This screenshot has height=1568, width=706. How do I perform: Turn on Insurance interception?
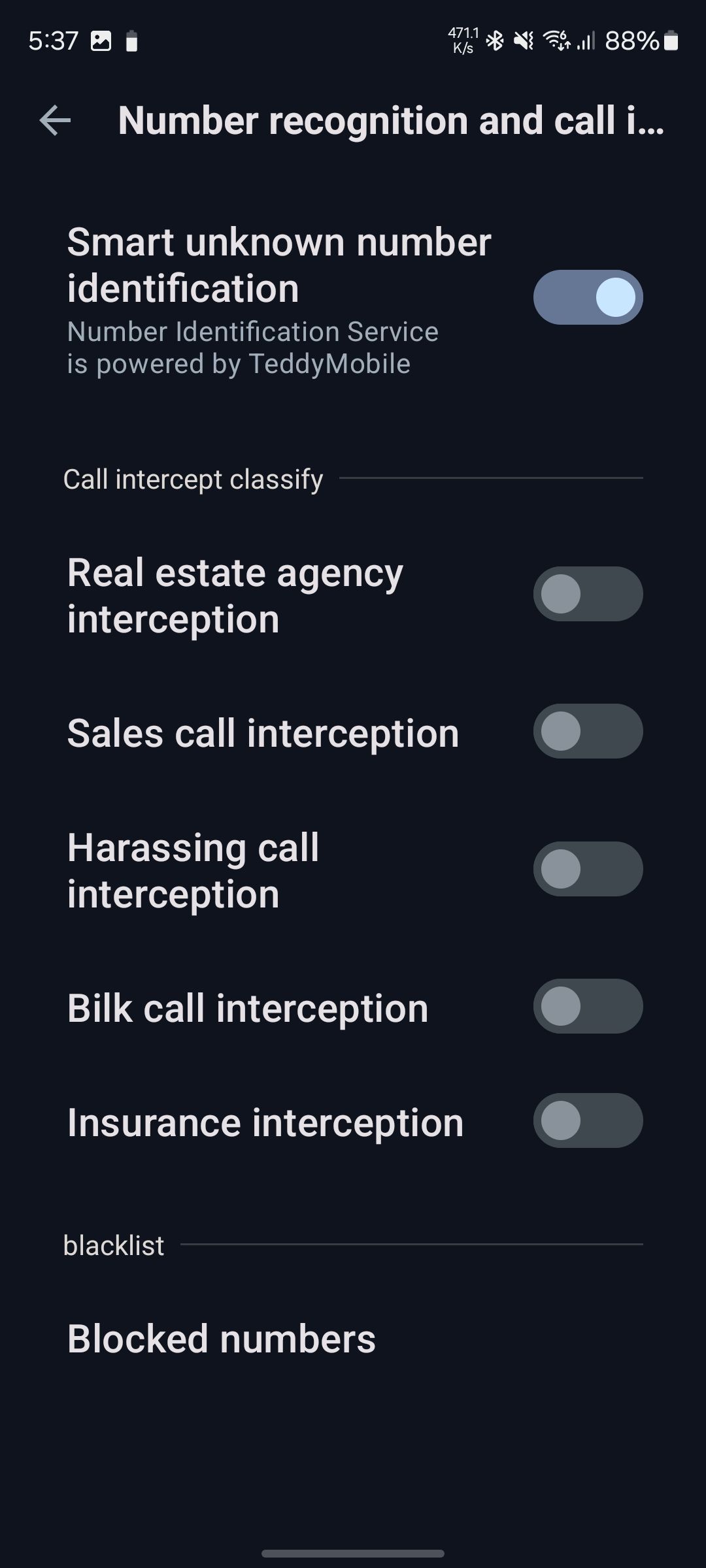[x=588, y=1120]
